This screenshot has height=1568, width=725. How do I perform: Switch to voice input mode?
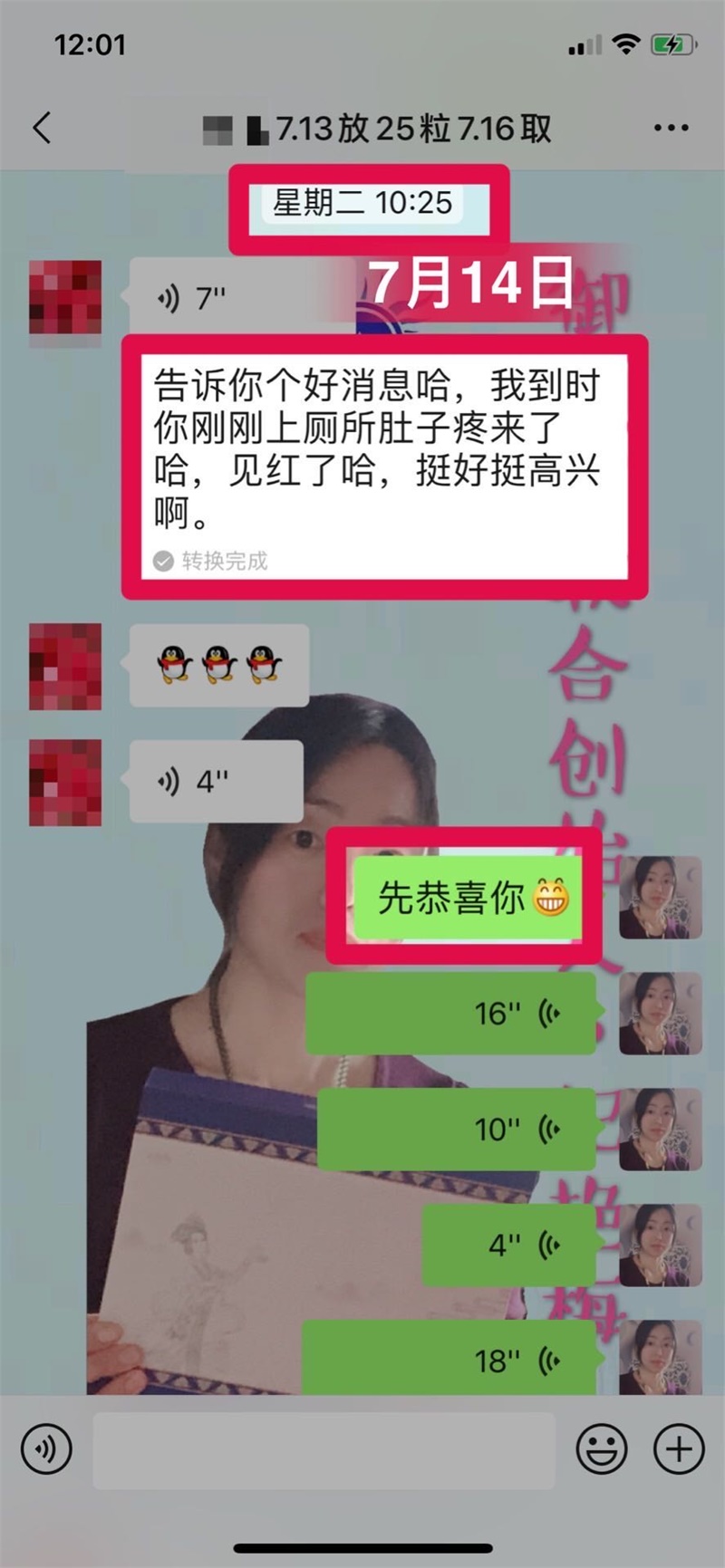[x=46, y=1449]
